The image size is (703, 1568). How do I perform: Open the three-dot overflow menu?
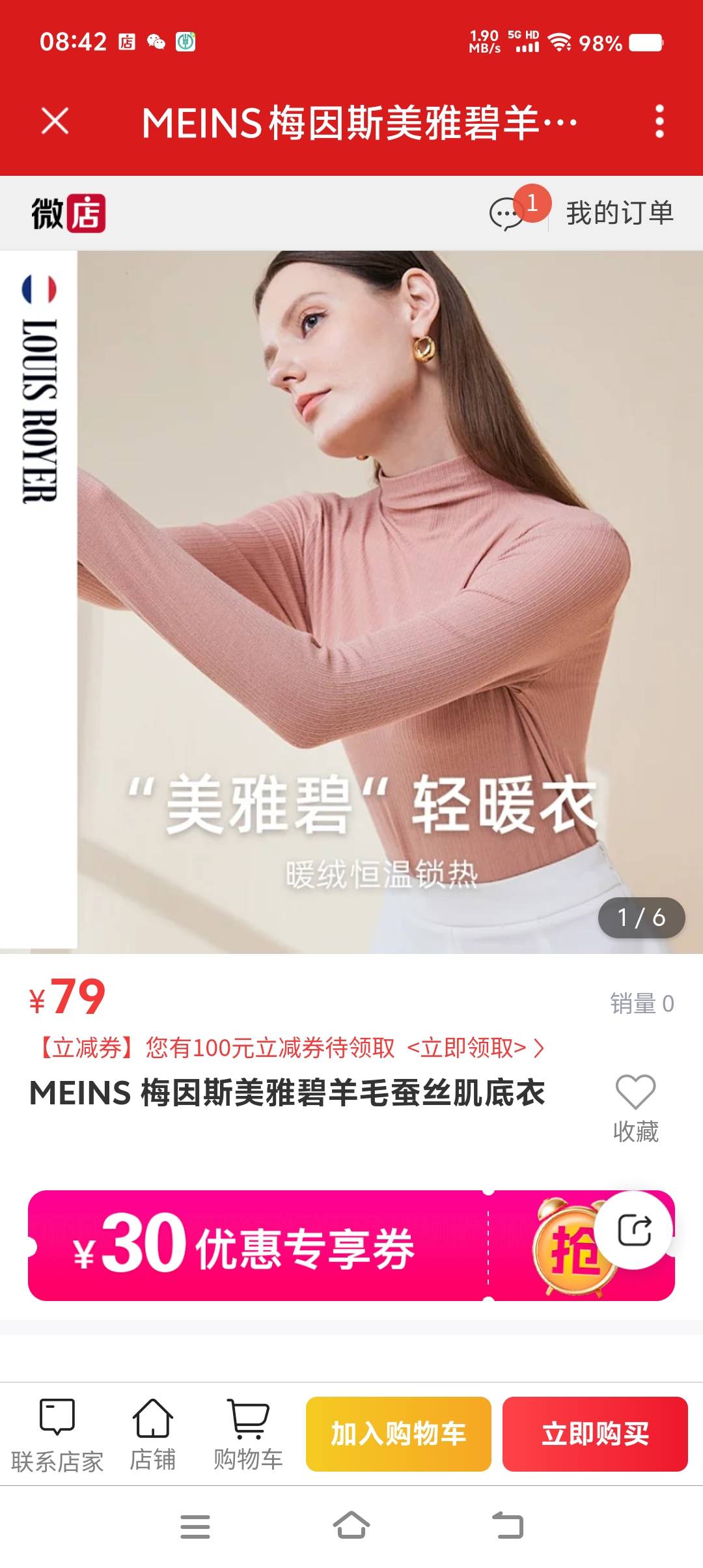(x=659, y=122)
